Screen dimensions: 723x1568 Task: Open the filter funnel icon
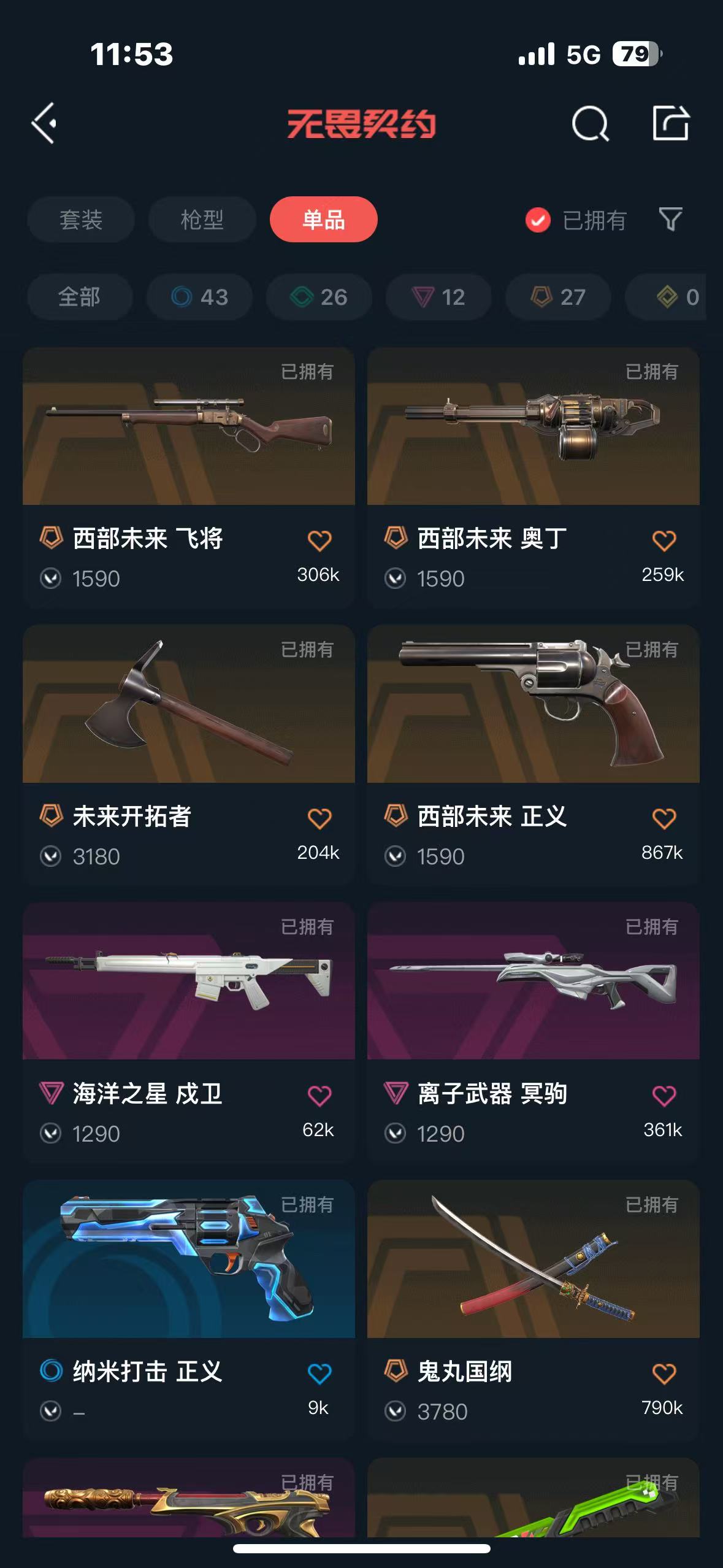670,220
